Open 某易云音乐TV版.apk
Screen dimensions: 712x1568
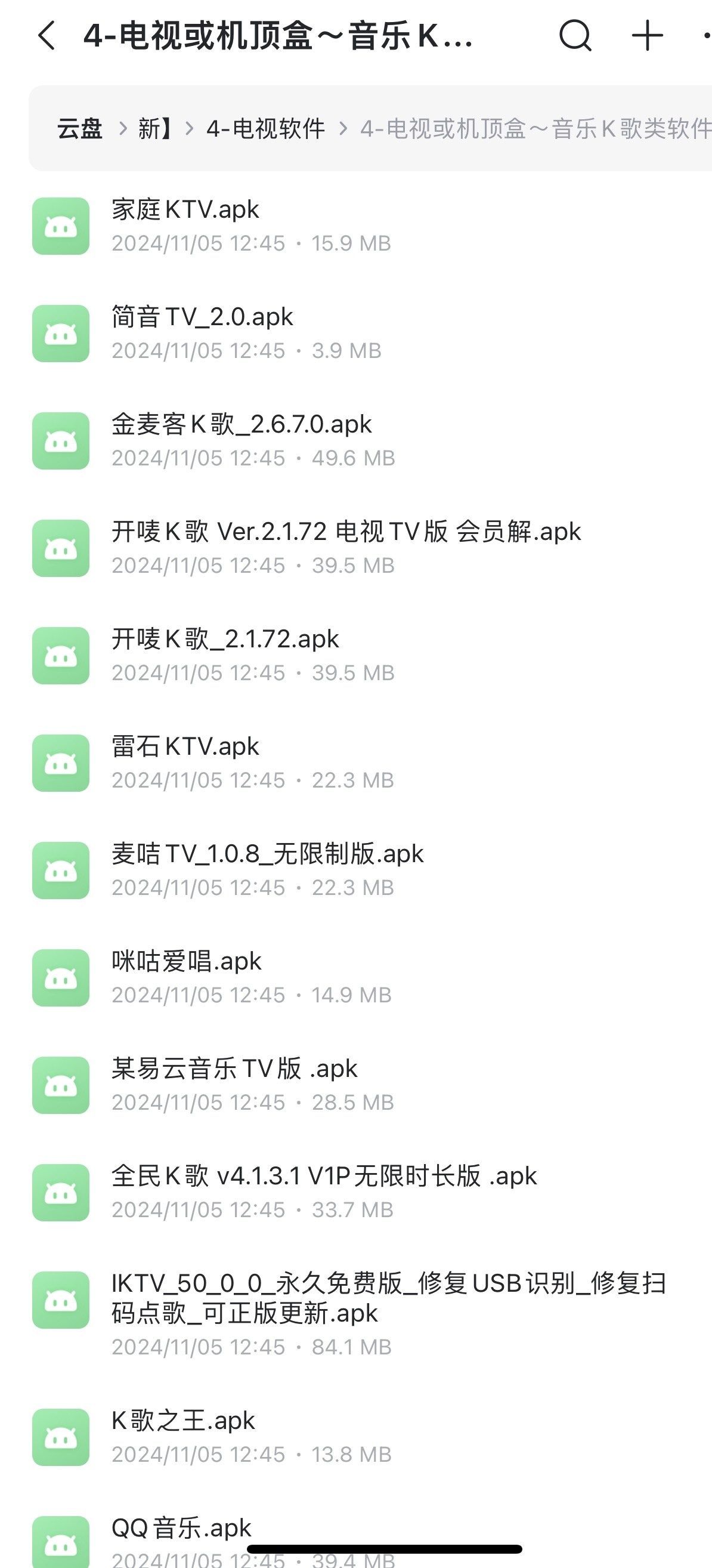coord(234,1069)
